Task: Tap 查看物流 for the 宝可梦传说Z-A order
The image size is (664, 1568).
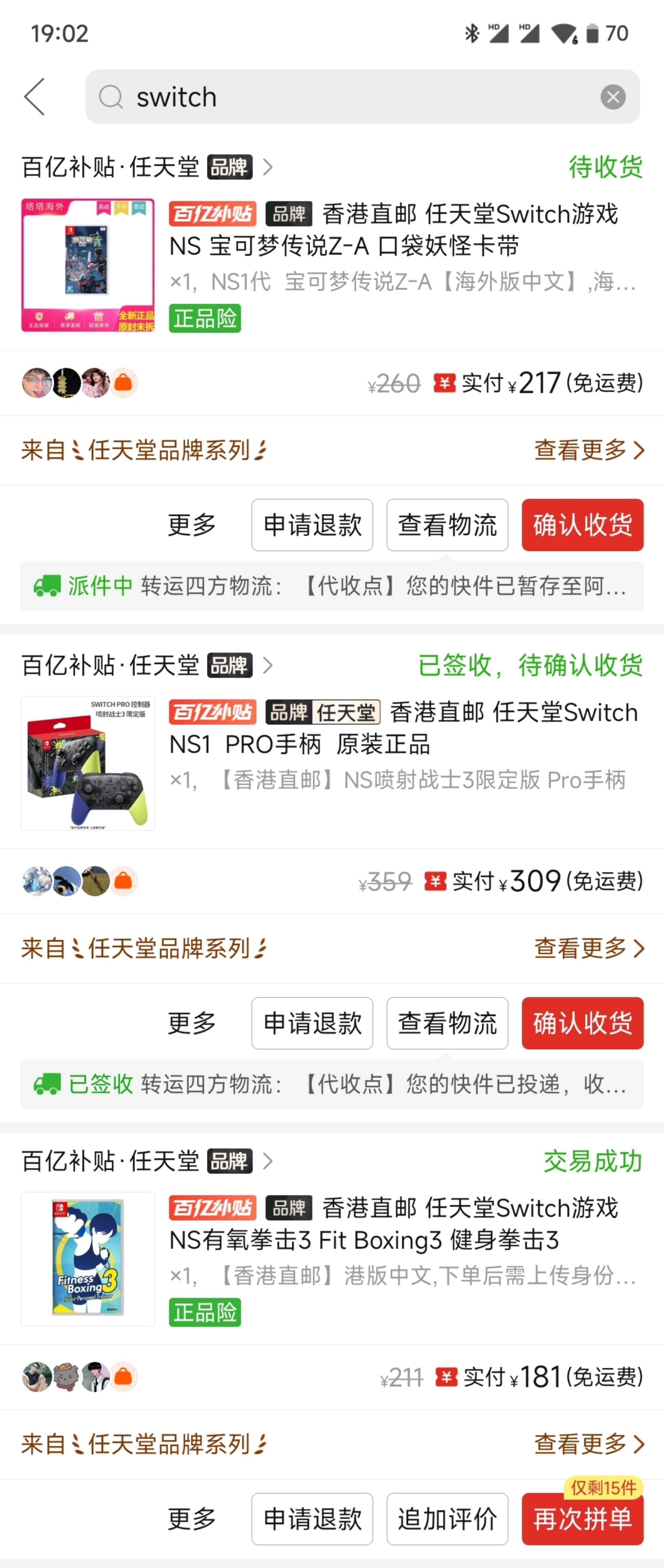Action: click(x=447, y=525)
